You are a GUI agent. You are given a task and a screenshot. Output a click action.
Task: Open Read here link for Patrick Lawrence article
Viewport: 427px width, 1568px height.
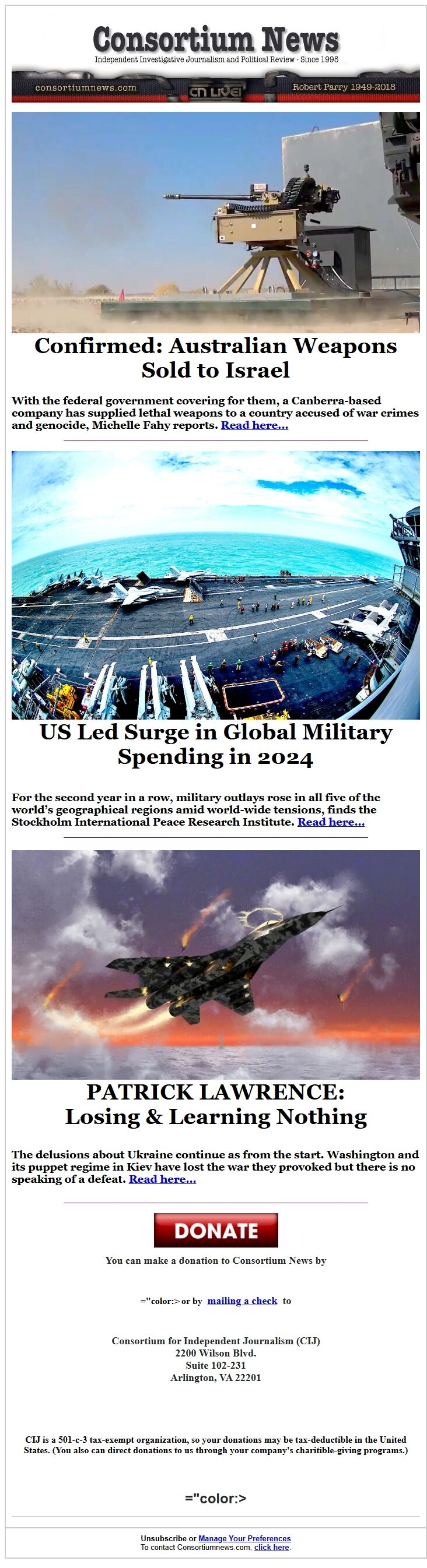162,1179
